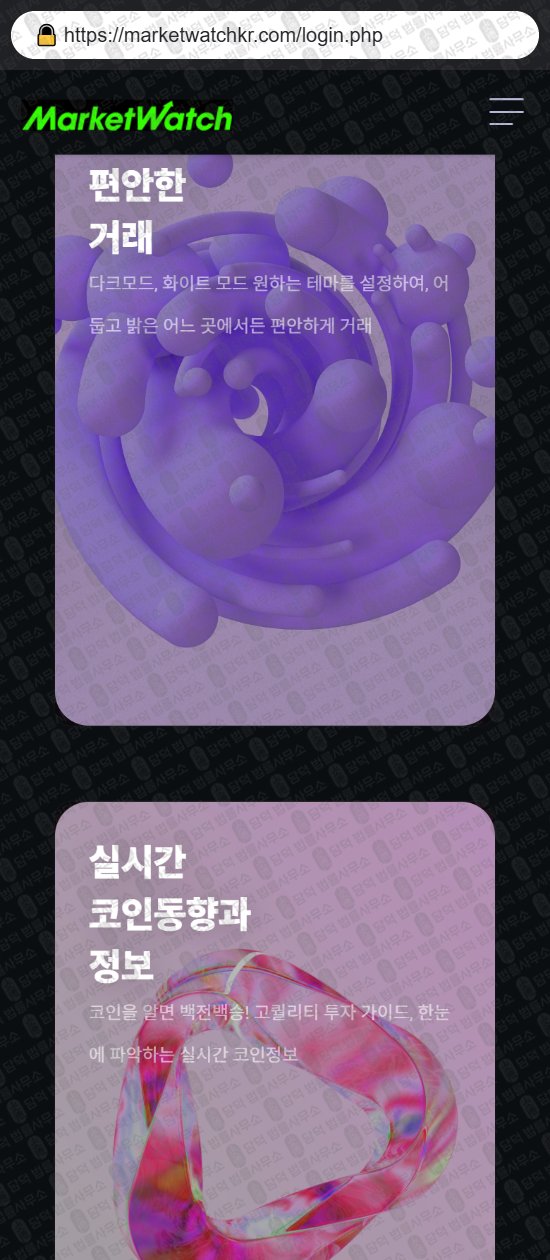The height and width of the screenshot is (1260, 550).
Task: Tap the MarketWatch logo to go home
Action: tap(128, 118)
